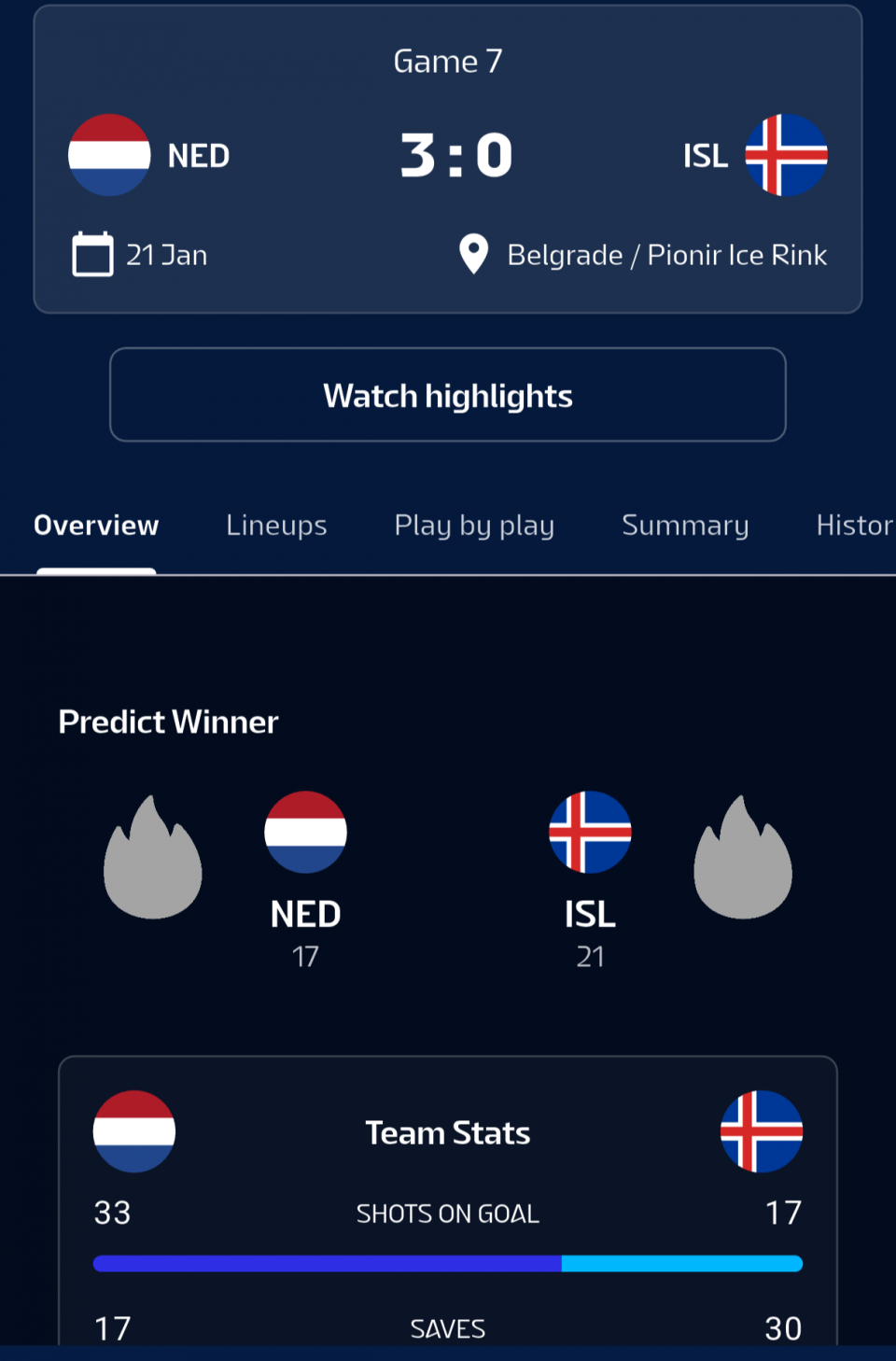This screenshot has width=896, height=1361.
Task: Vote for NED with the flame icon
Action: pos(153,858)
